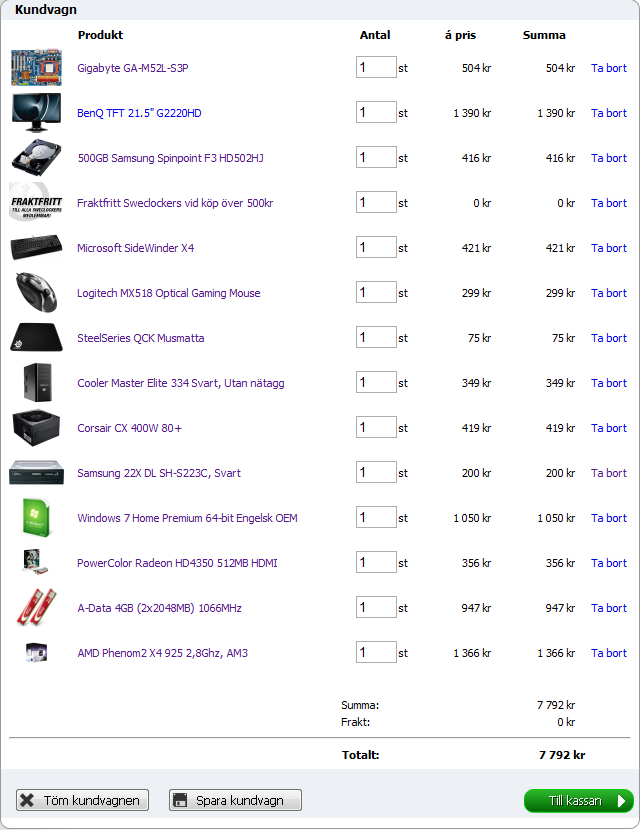Change quantity of Cooler Master Elite 334
This screenshot has width=640, height=830.
click(x=376, y=383)
